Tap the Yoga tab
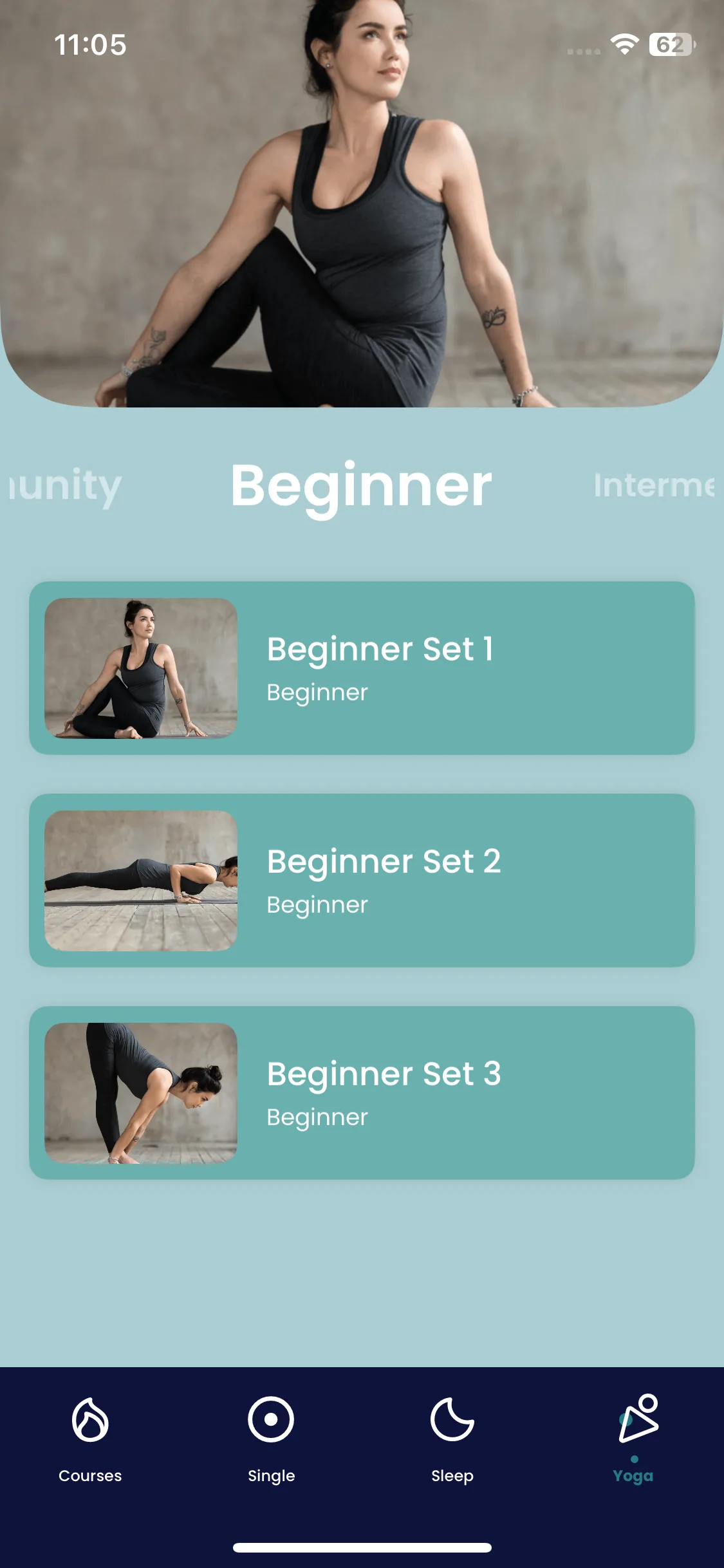The image size is (724, 1568). point(633,1439)
